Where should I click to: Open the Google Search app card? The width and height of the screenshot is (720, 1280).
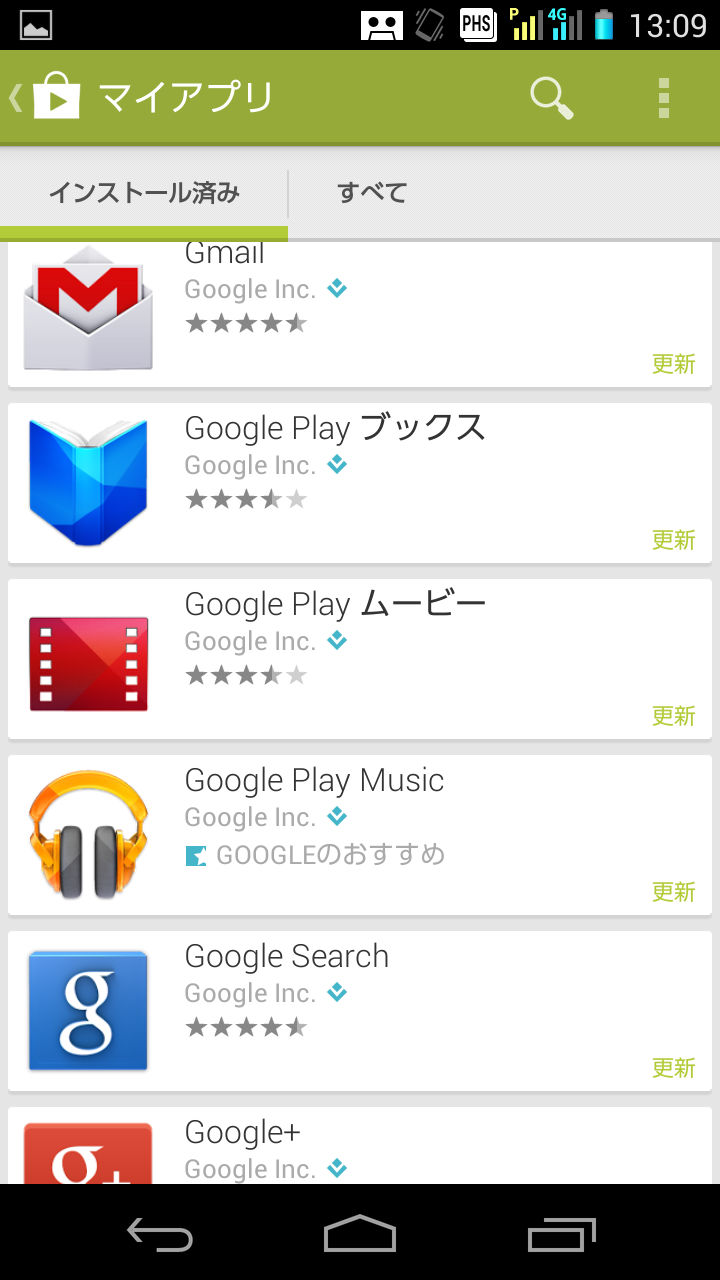[360, 1011]
